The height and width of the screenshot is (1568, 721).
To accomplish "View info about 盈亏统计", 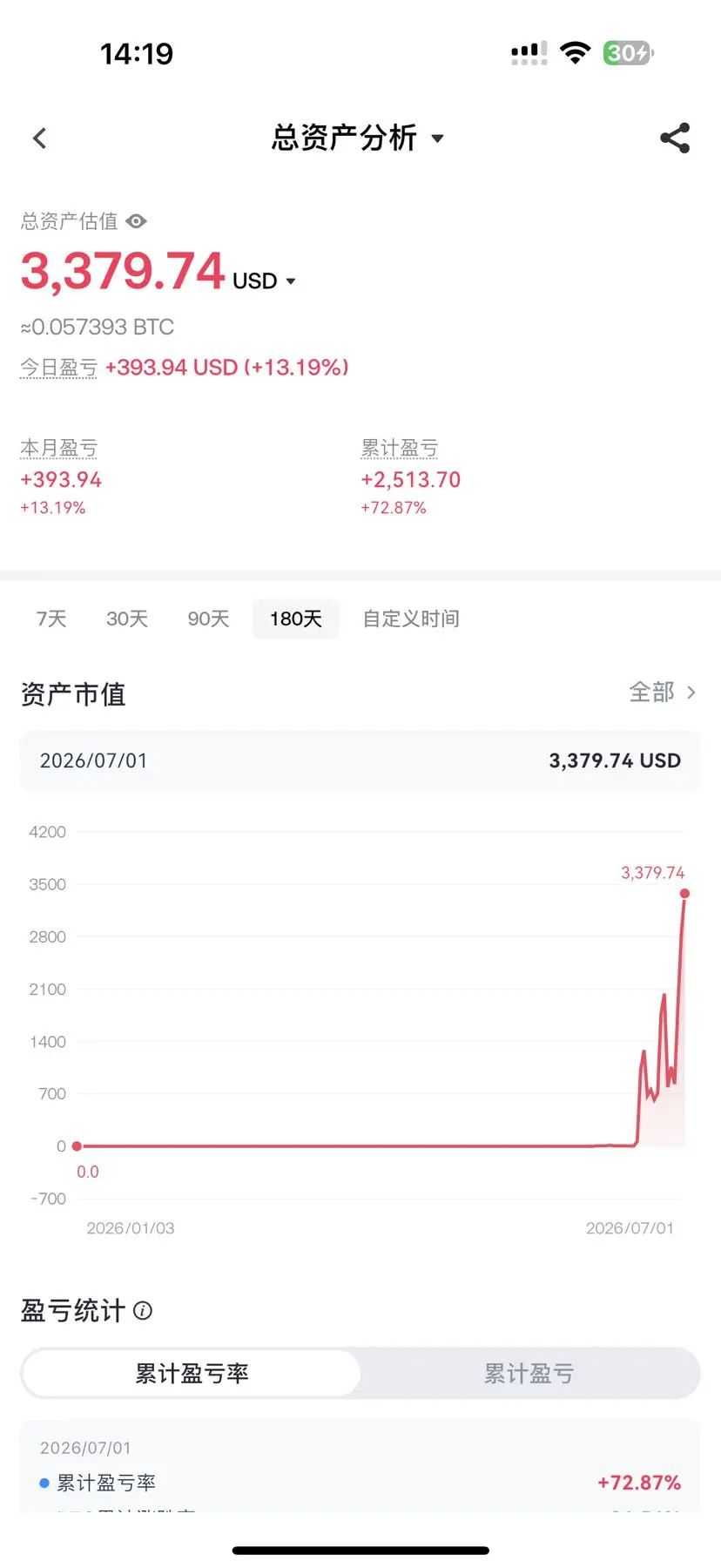I will coord(144,1310).
